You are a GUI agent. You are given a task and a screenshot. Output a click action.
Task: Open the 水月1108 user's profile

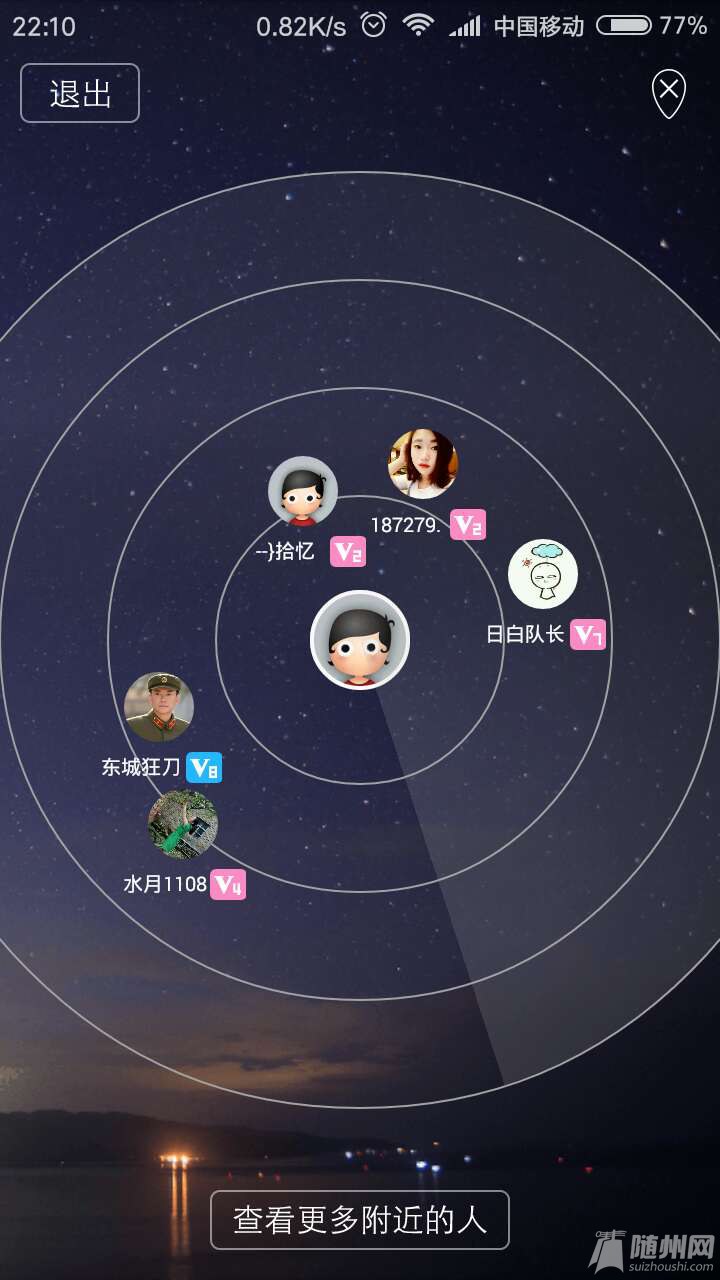(183, 825)
